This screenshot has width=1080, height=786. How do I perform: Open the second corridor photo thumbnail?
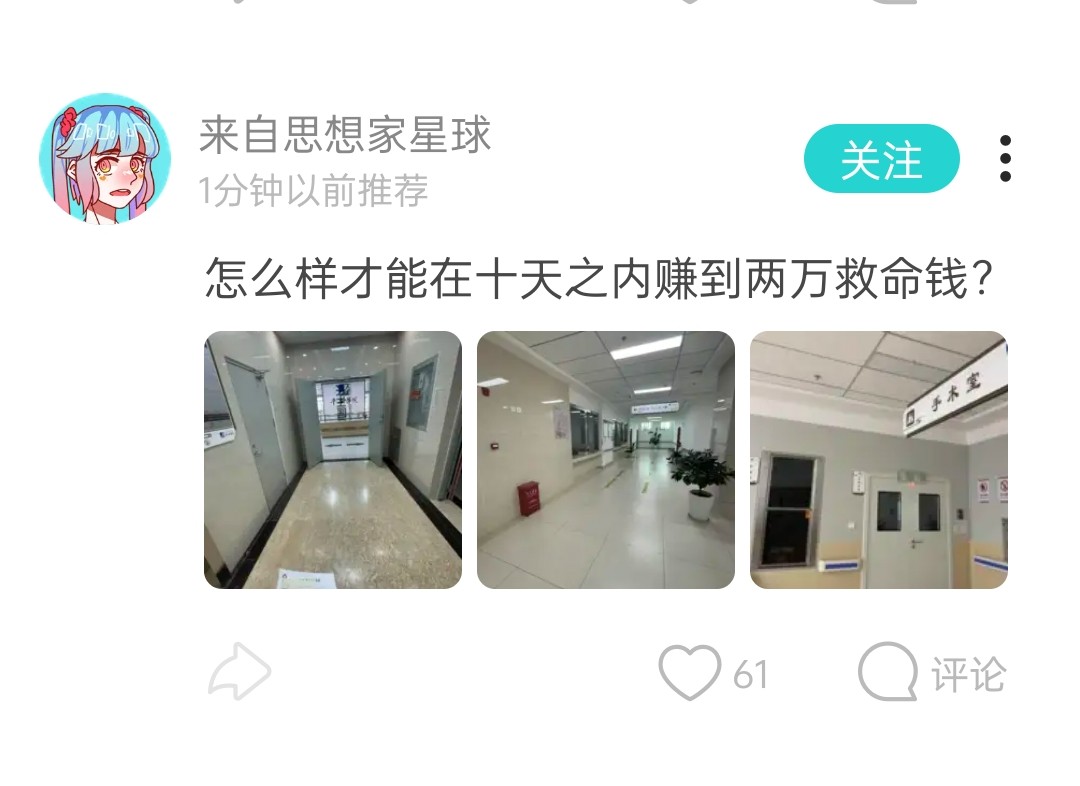(605, 460)
